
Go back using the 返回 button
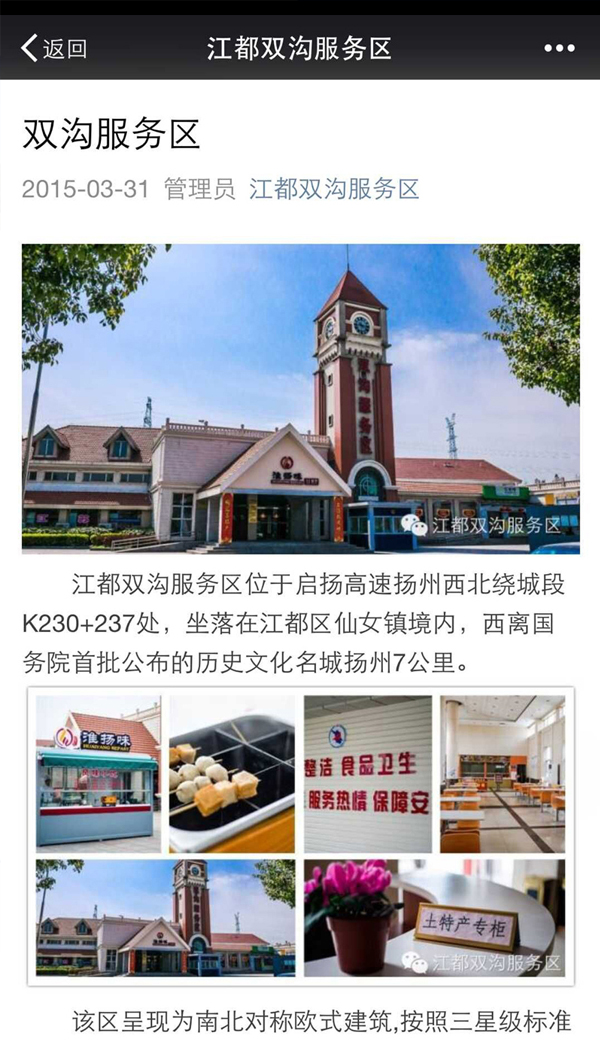click(54, 48)
